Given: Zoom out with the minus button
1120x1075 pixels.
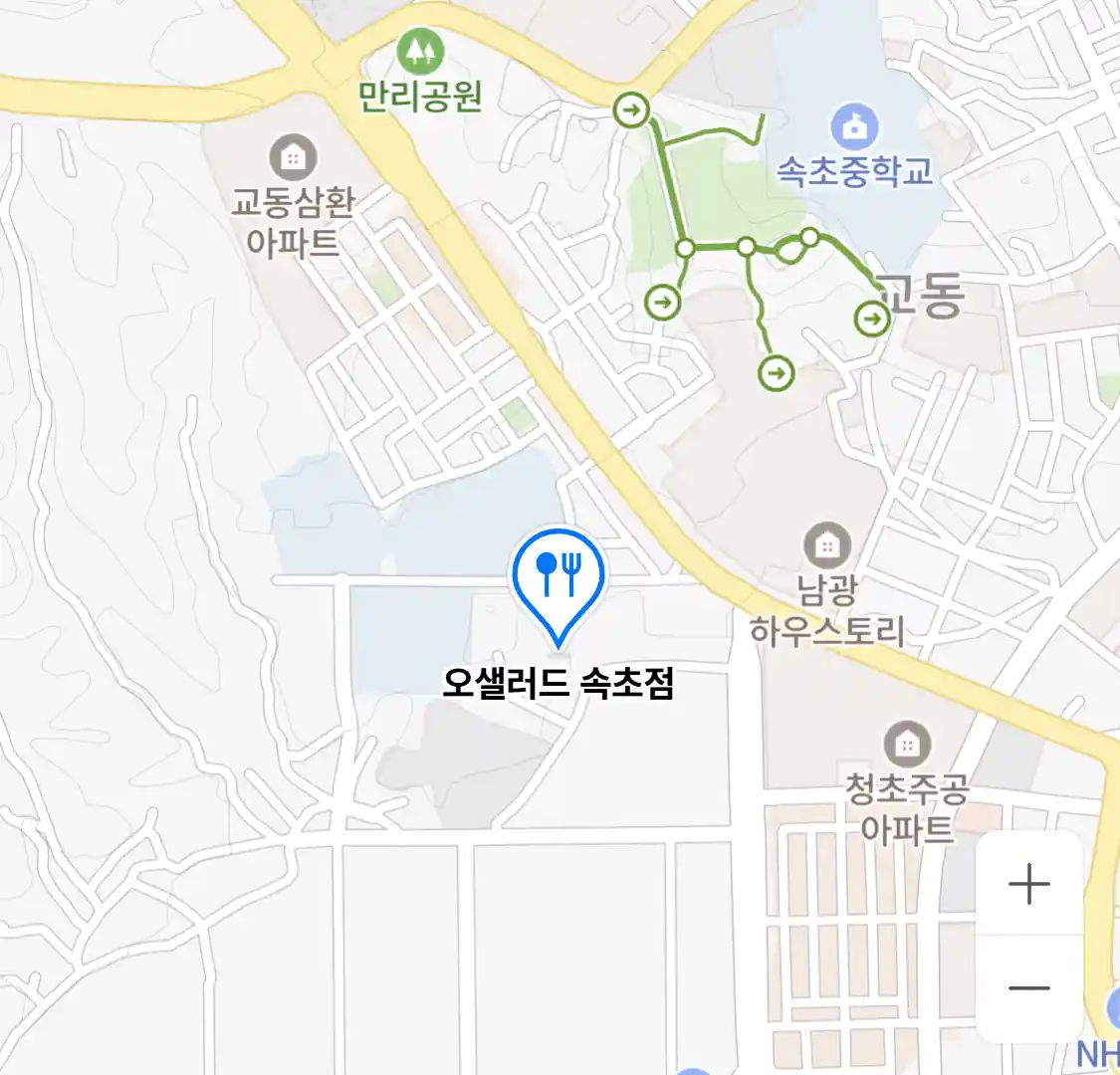Looking at the screenshot, I should point(1028,988).
